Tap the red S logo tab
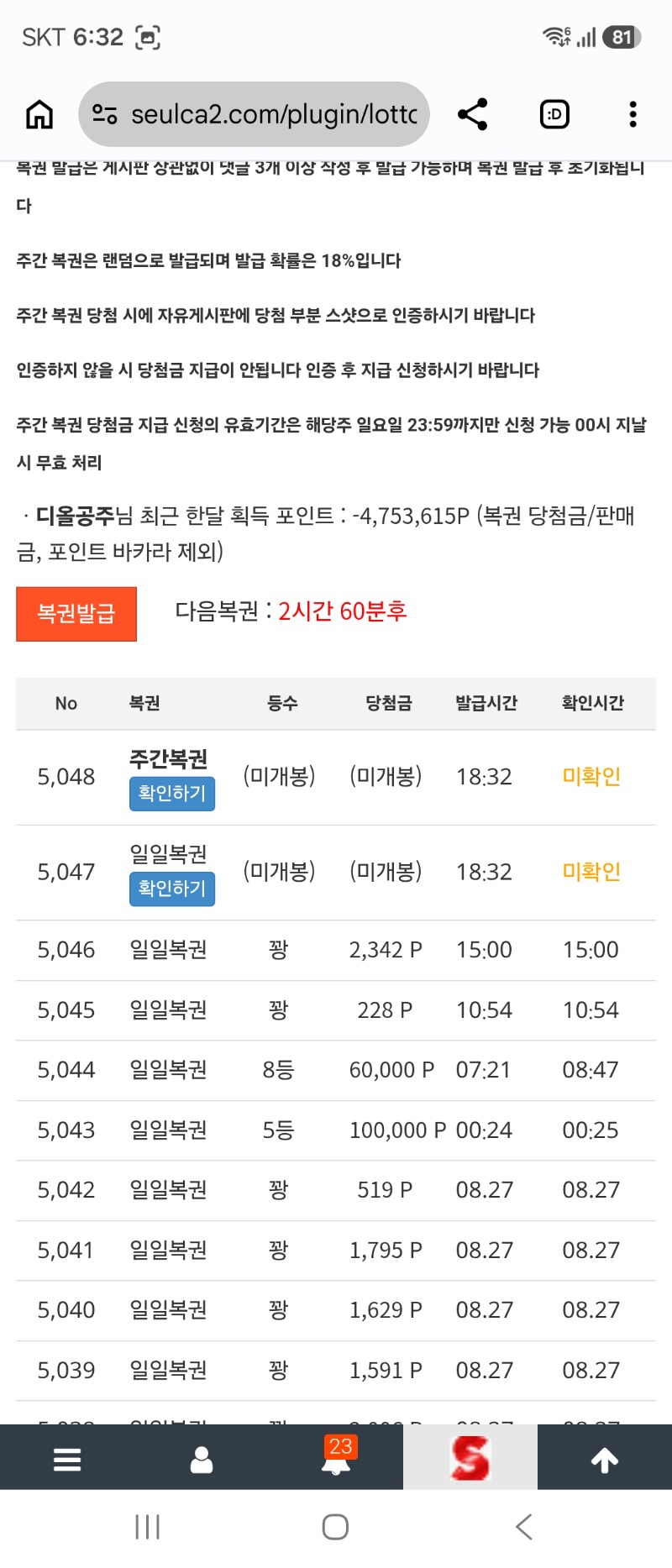Screen dimensions: 672x1568 (x=470, y=1457)
